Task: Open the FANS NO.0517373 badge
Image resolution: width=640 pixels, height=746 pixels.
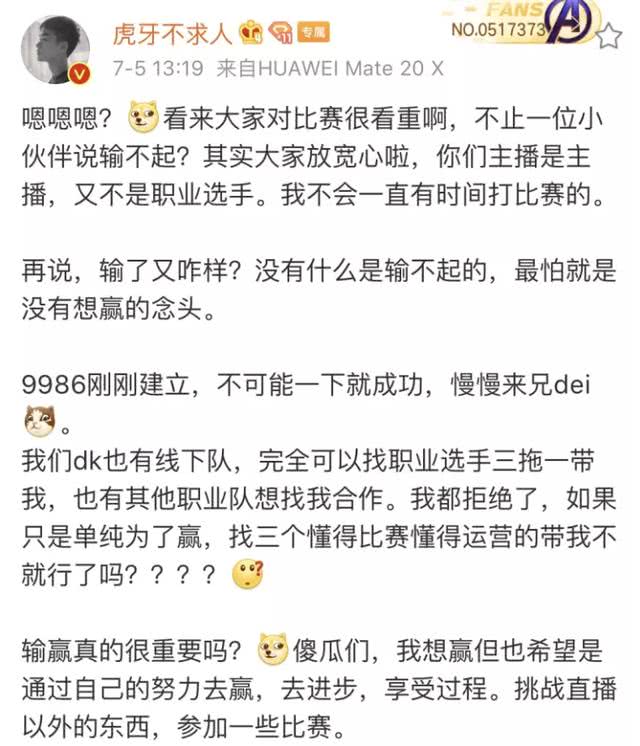Action: coord(520,24)
